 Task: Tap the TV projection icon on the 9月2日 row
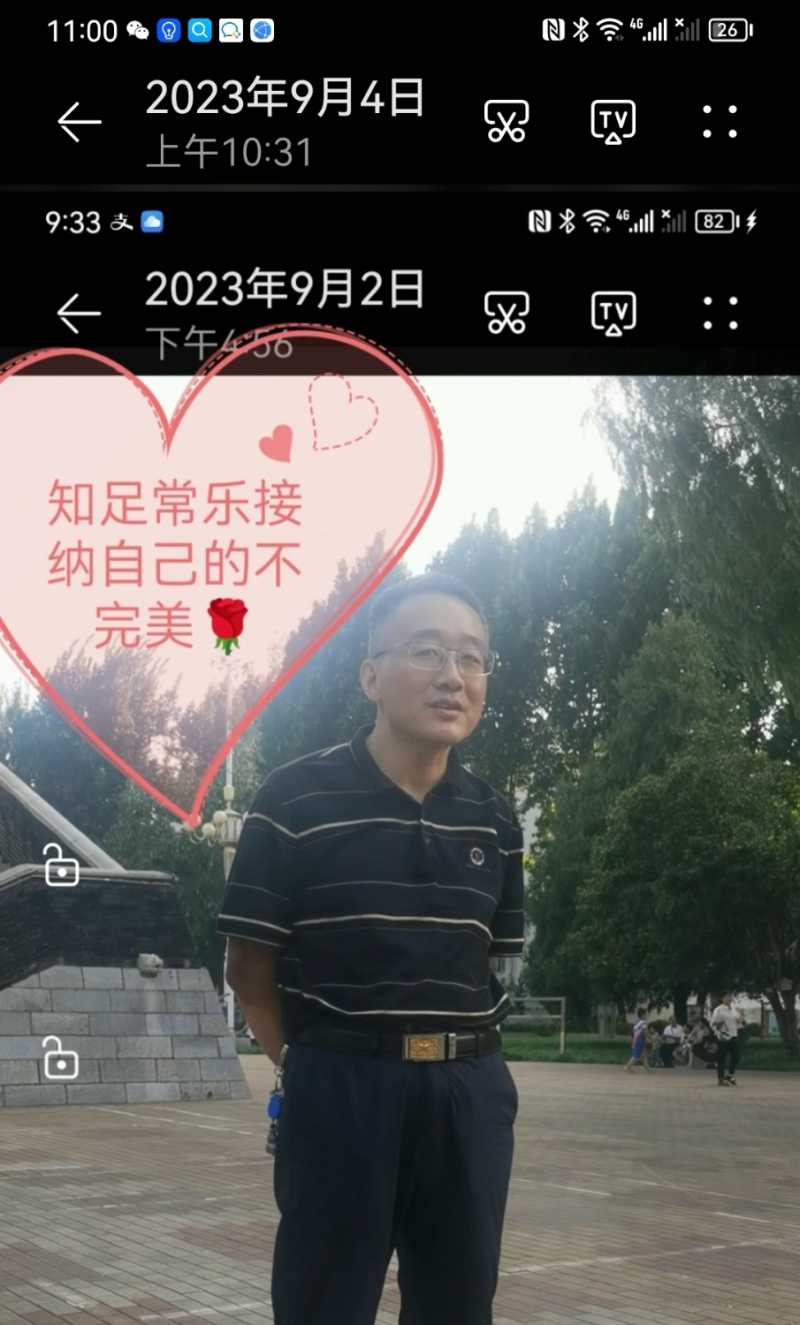click(x=612, y=311)
